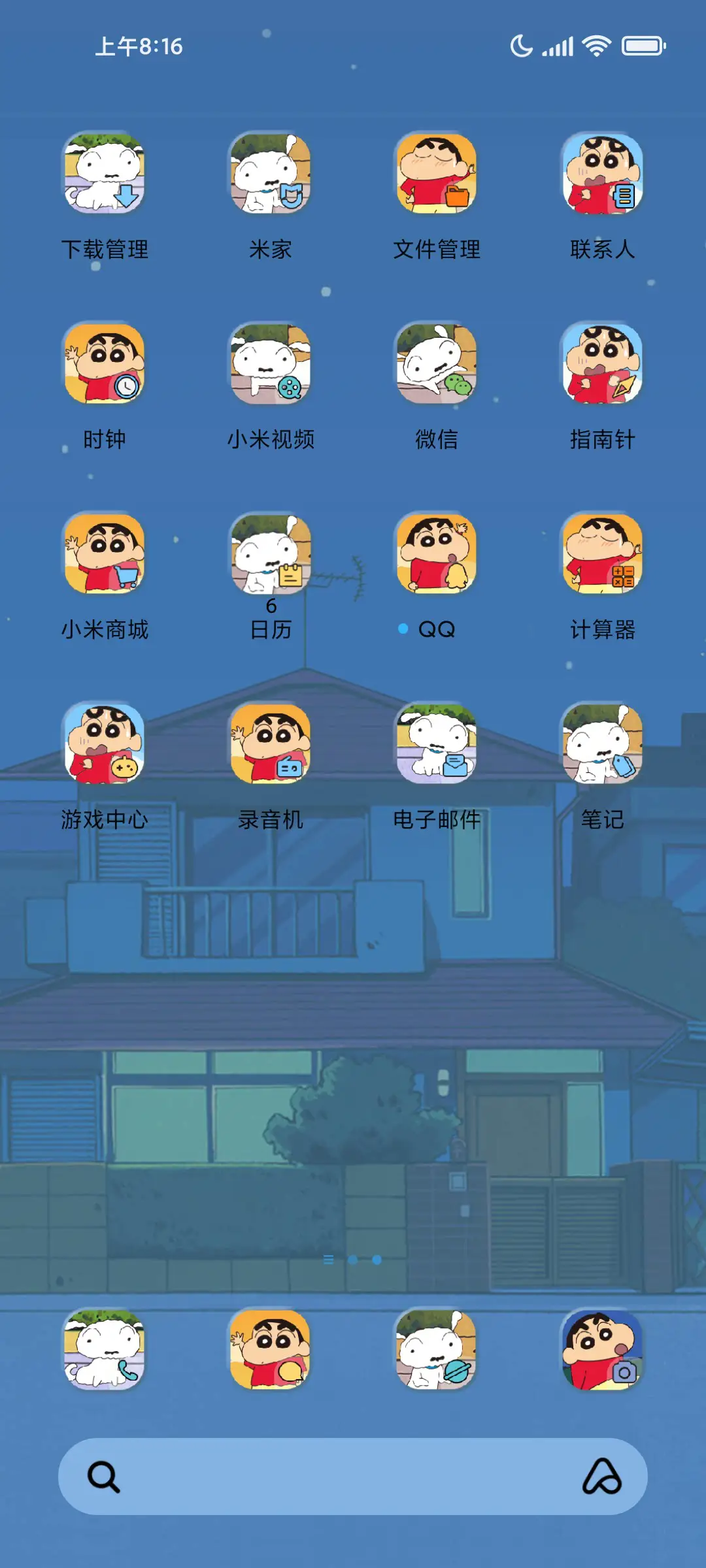This screenshot has height=1568, width=706.
Task: Launch the QQ app with notification dot
Action: click(436, 553)
